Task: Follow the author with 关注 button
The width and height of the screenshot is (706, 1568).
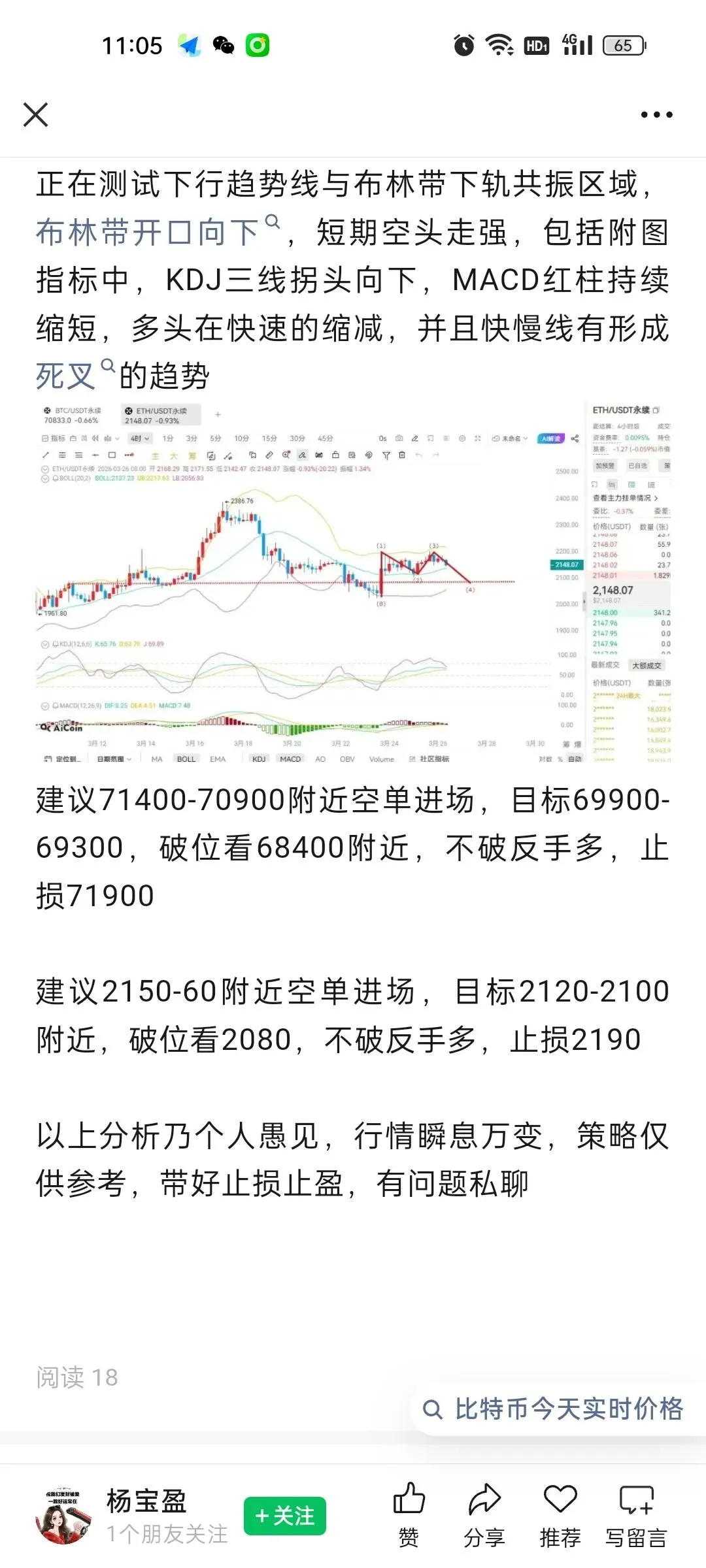Action: 285,1516
